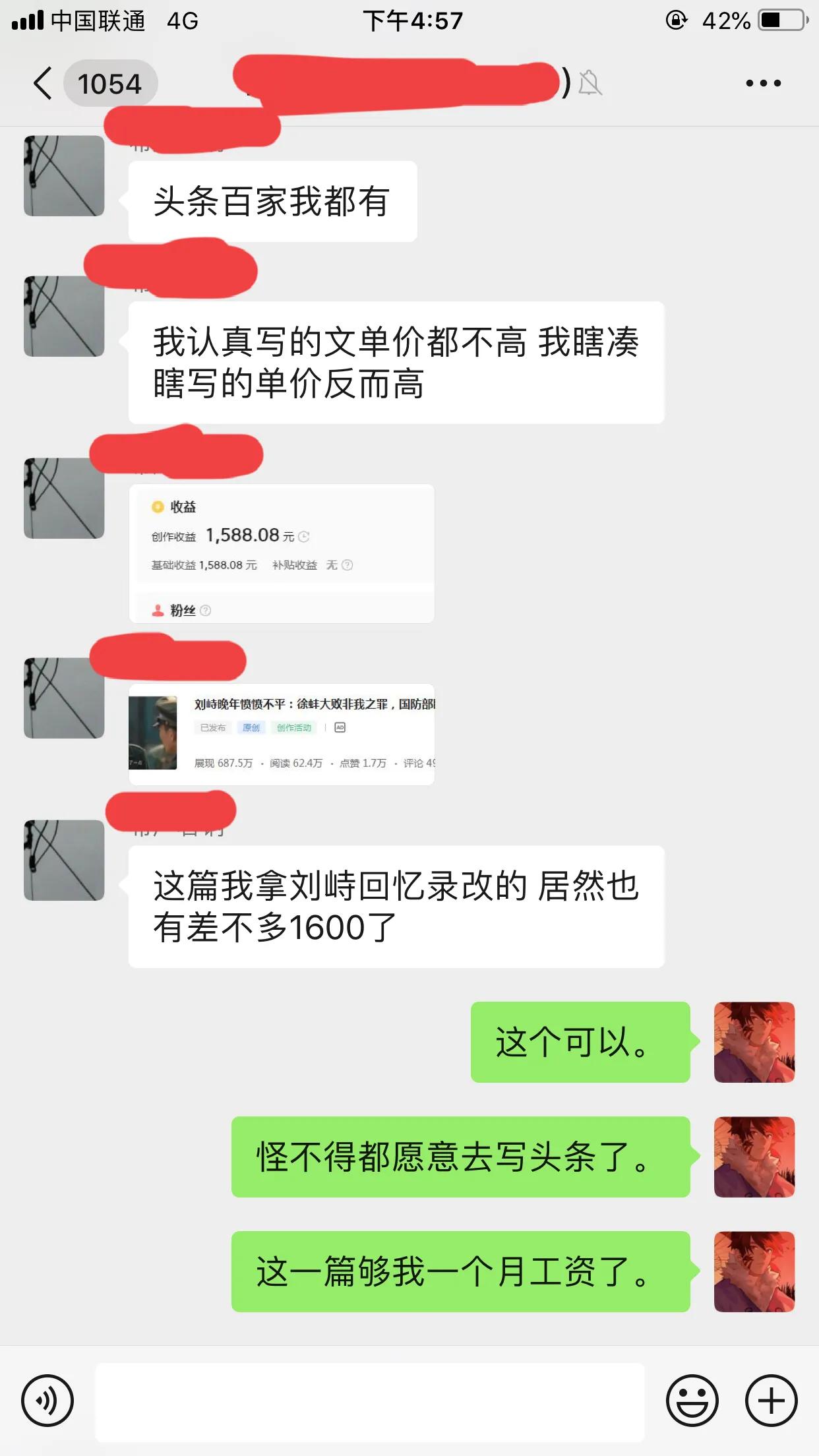This screenshot has width=819, height=1456.
Task: Open the more options menu
Action: (x=762, y=82)
